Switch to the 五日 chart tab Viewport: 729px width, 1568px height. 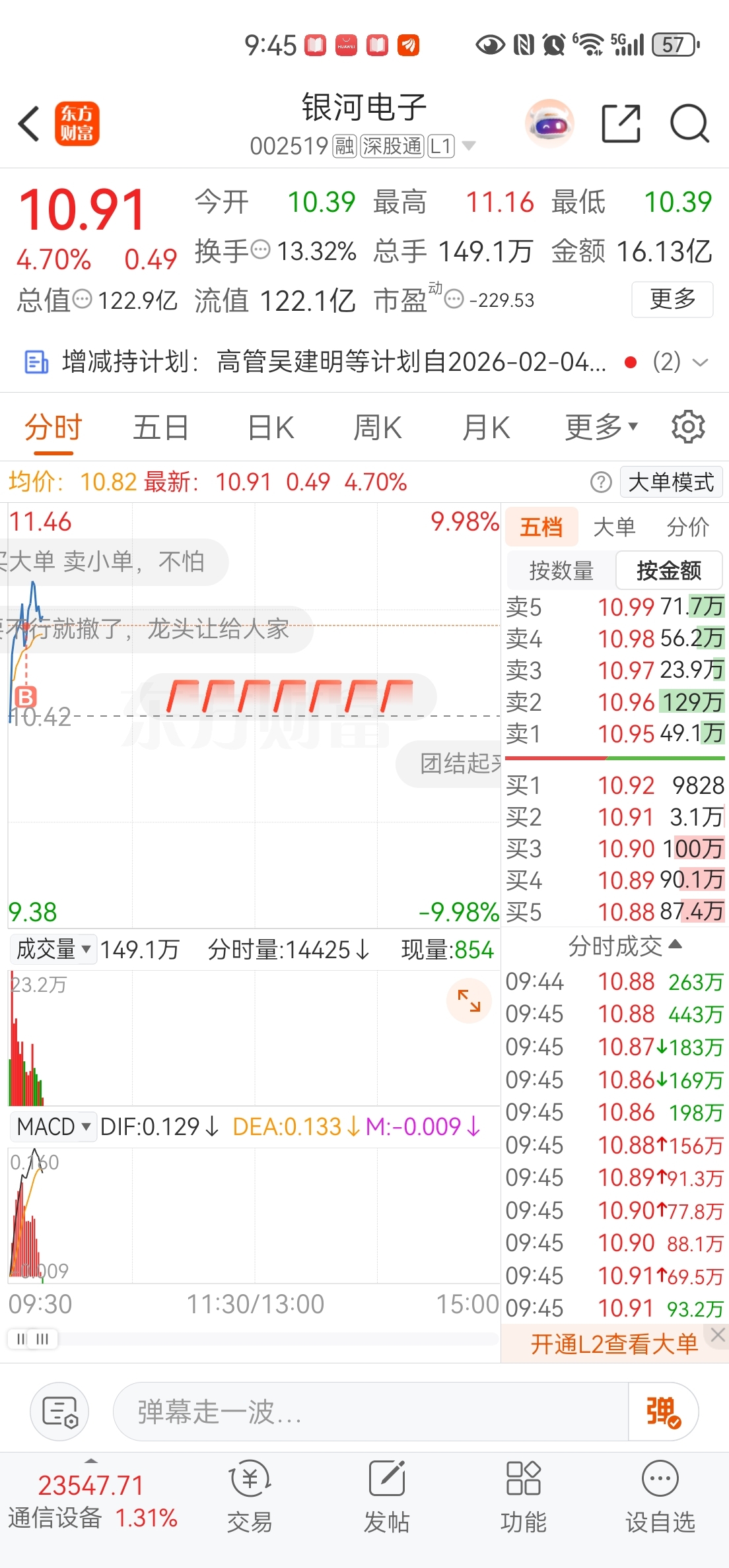tap(161, 428)
